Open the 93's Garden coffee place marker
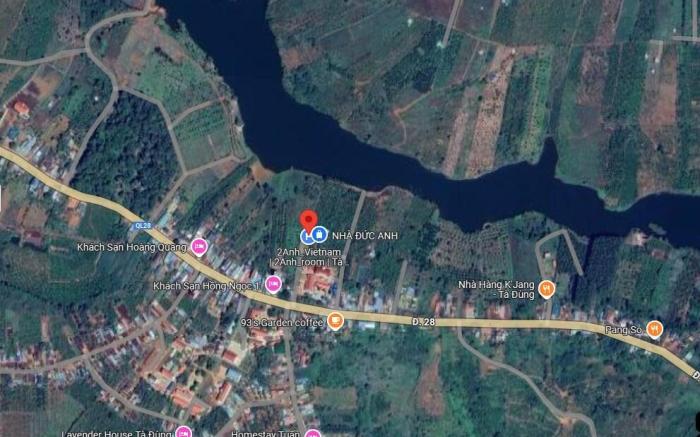The image size is (700, 437). [335, 321]
